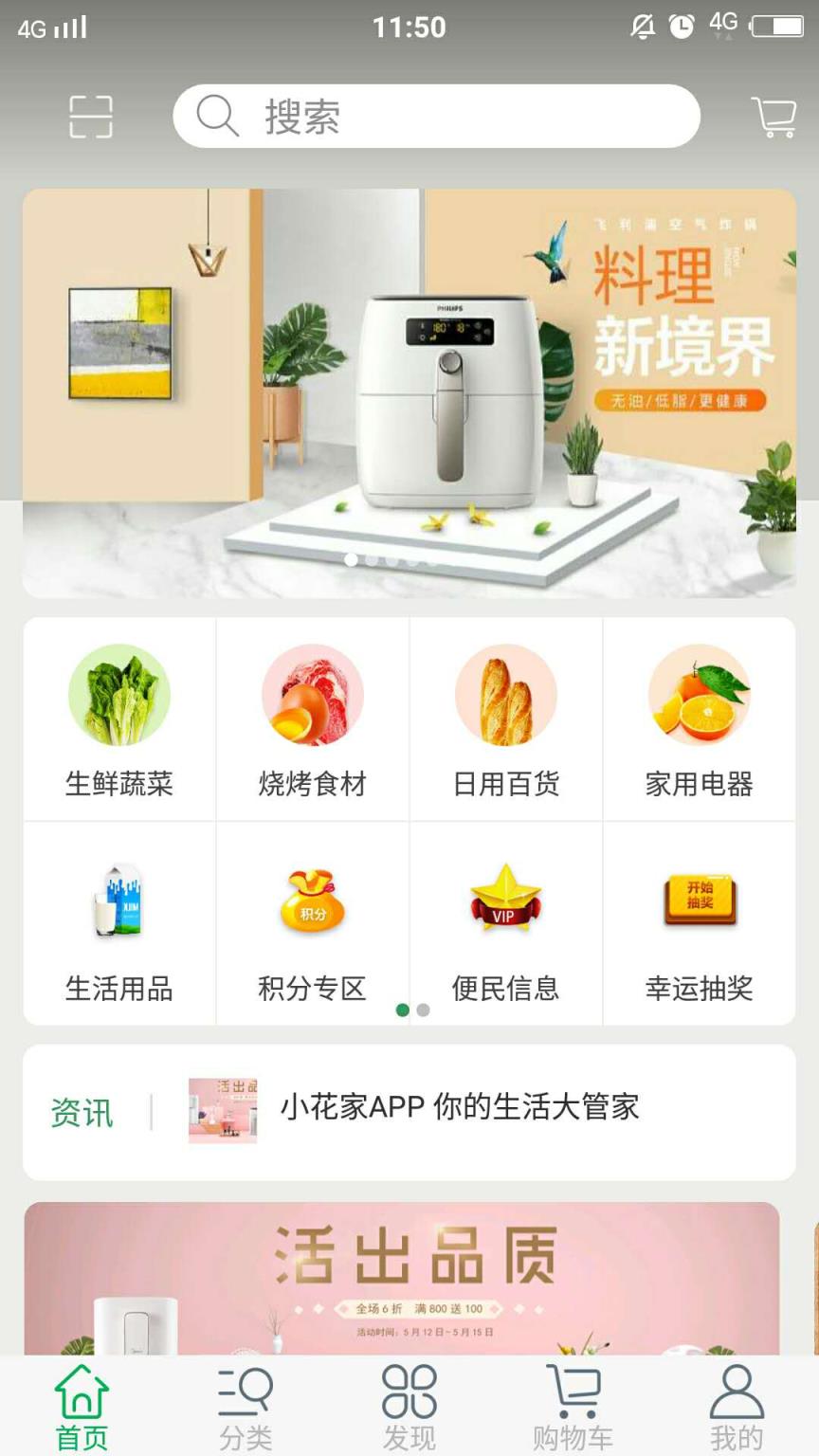This screenshot has height=1456, width=819.
Task: Switch to the 发现 tab
Action: click(409, 1403)
